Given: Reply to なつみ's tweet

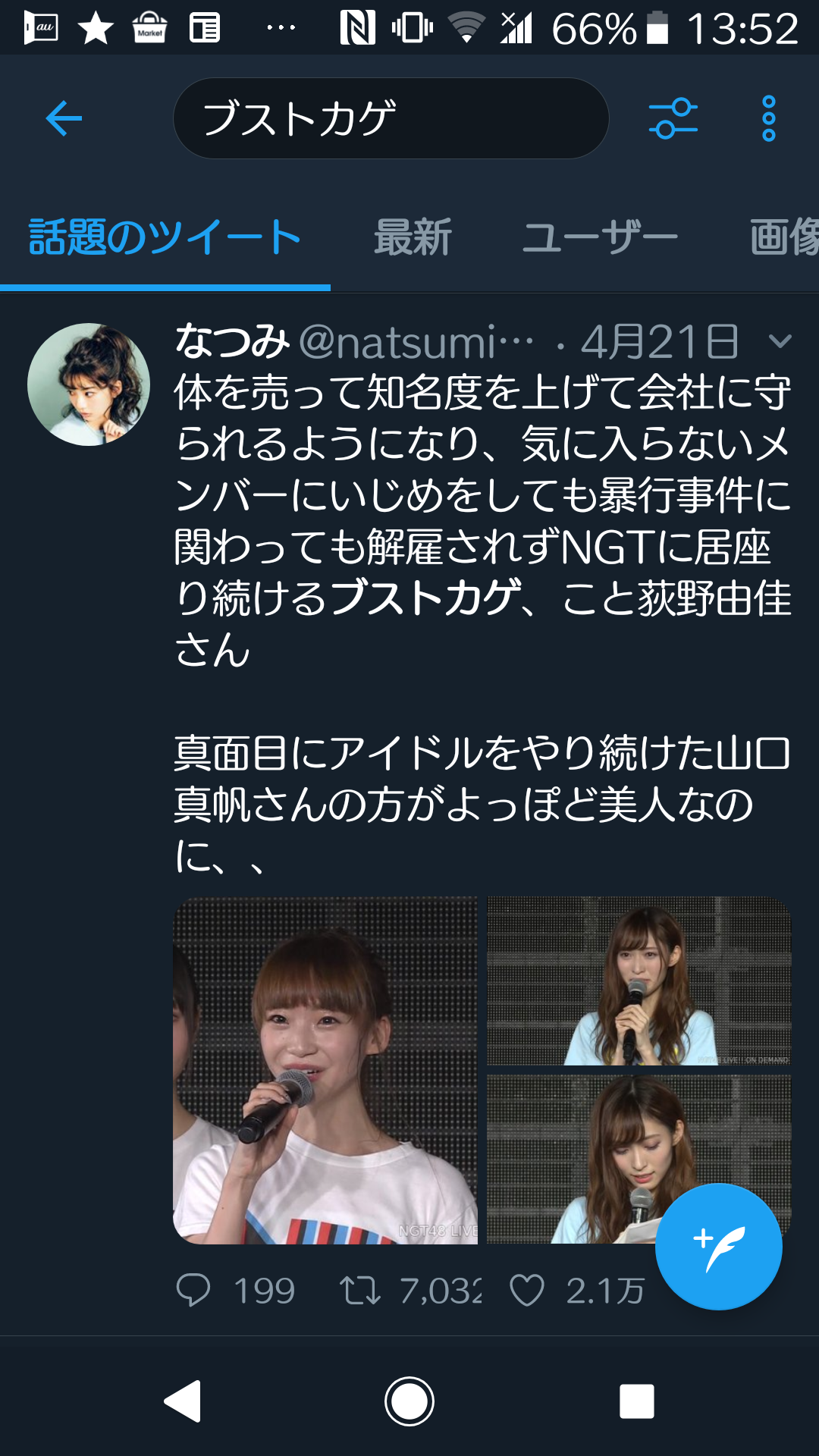Looking at the screenshot, I should [x=193, y=1290].
